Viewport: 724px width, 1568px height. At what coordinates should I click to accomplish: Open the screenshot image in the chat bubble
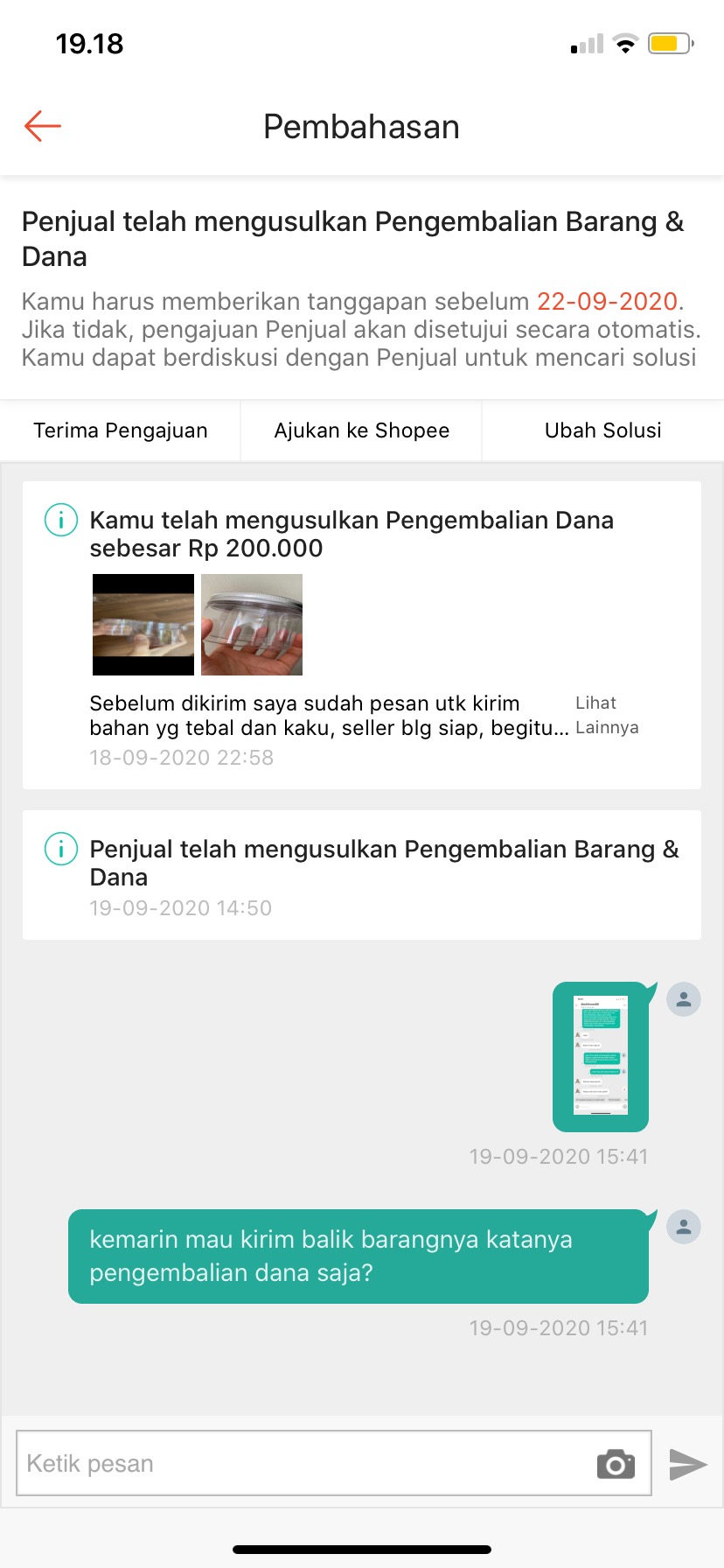coord(600,1057)
